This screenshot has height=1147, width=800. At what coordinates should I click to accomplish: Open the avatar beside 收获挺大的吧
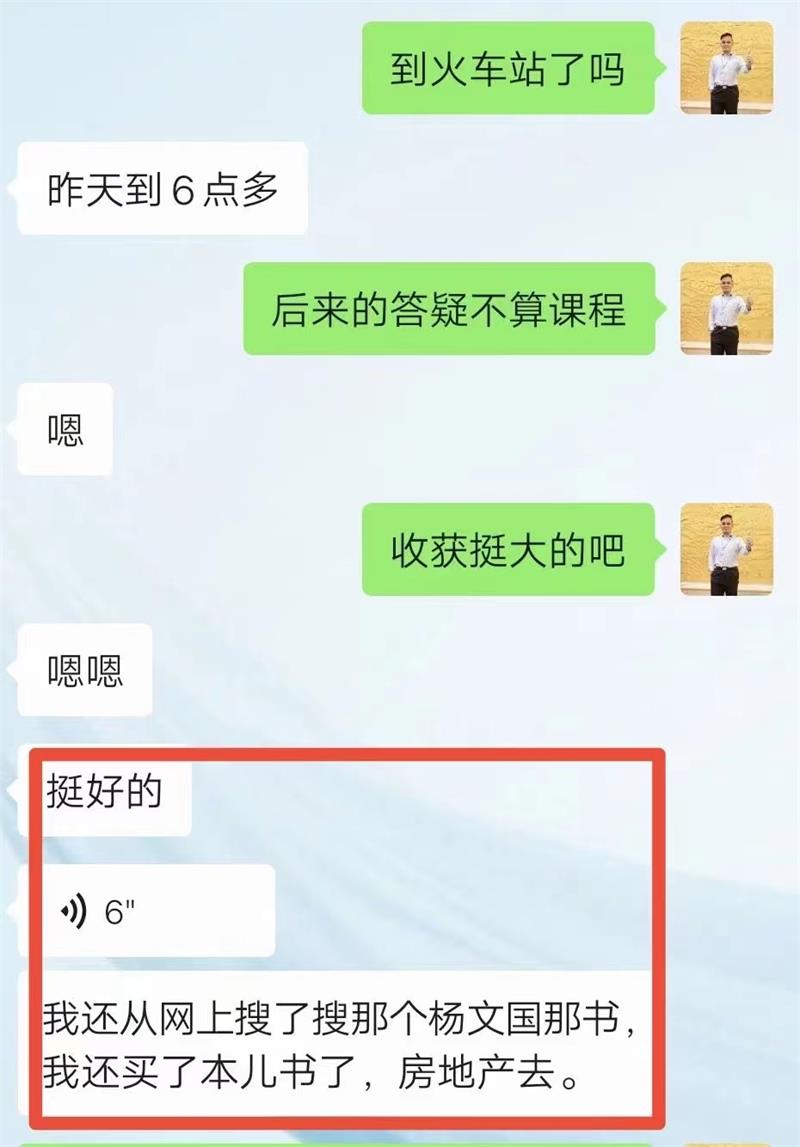click(726, 549)
